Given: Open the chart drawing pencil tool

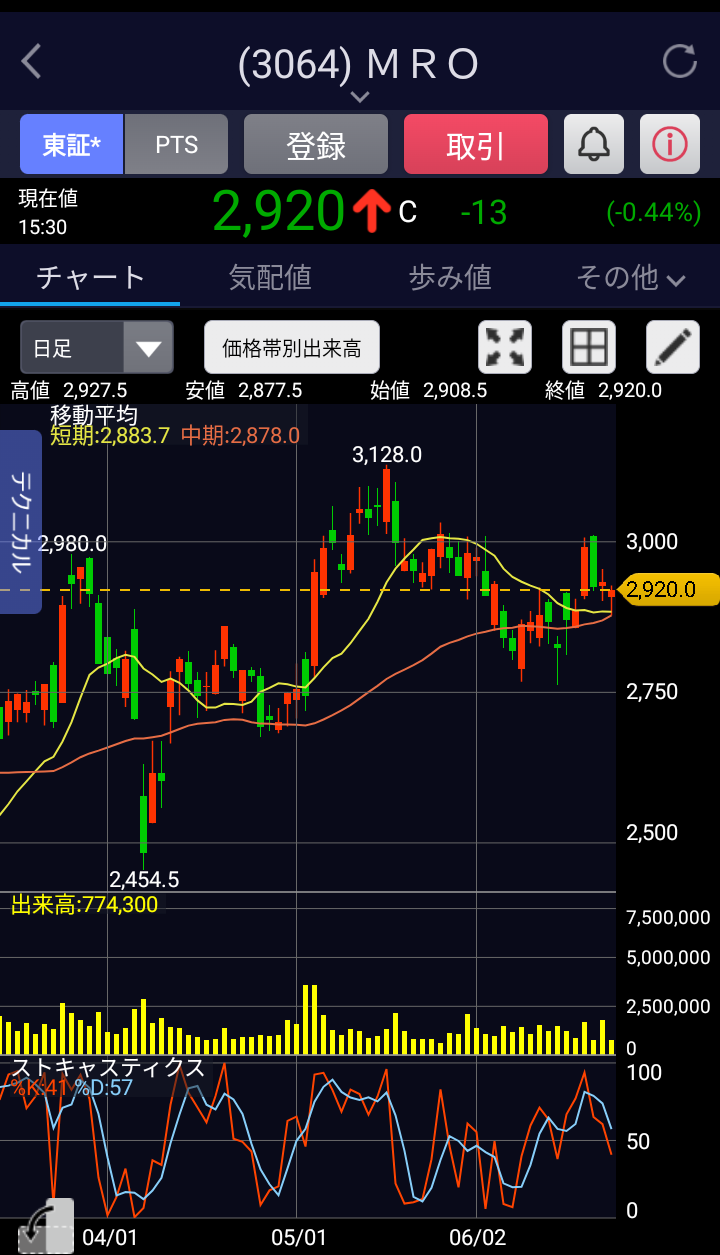Looking at the screenshot, I should pos(673,347).
